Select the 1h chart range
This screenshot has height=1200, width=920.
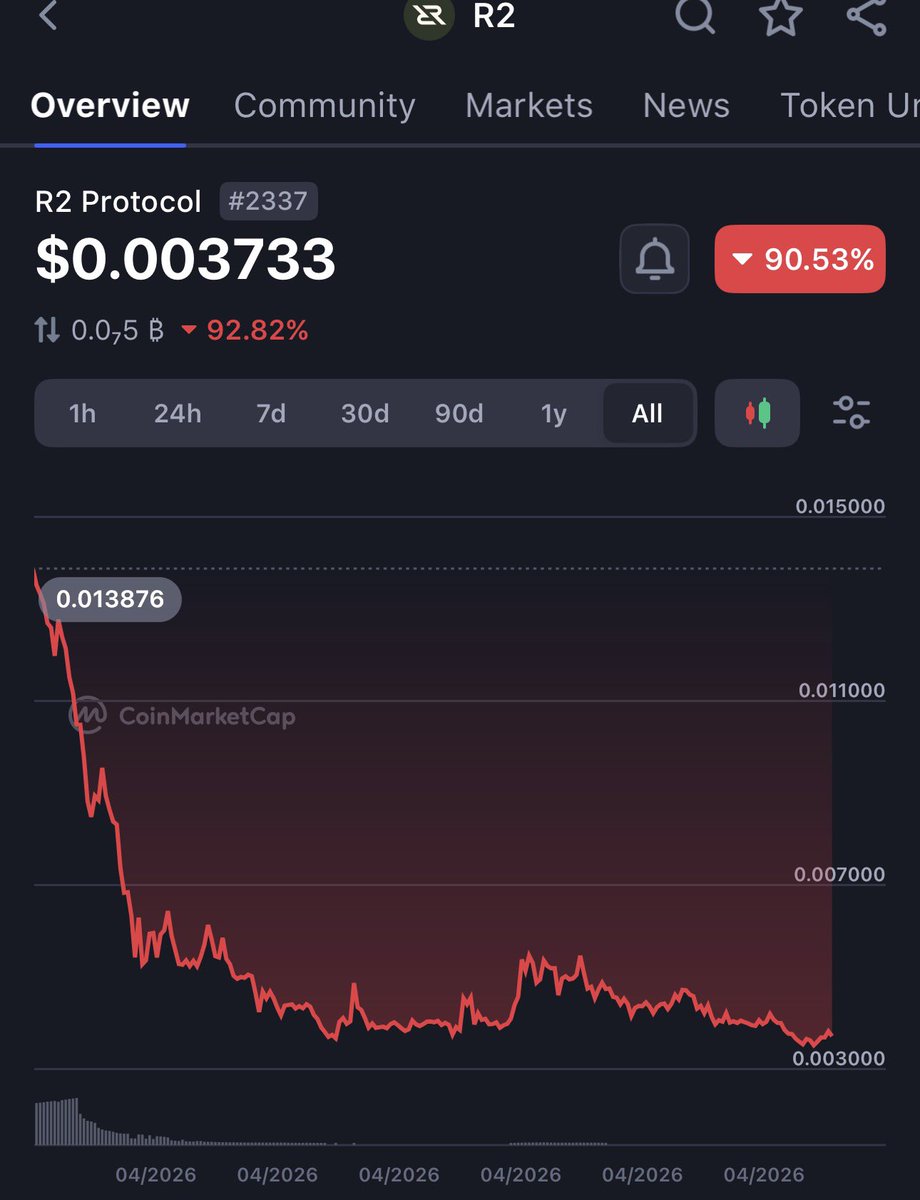(82, 413)
